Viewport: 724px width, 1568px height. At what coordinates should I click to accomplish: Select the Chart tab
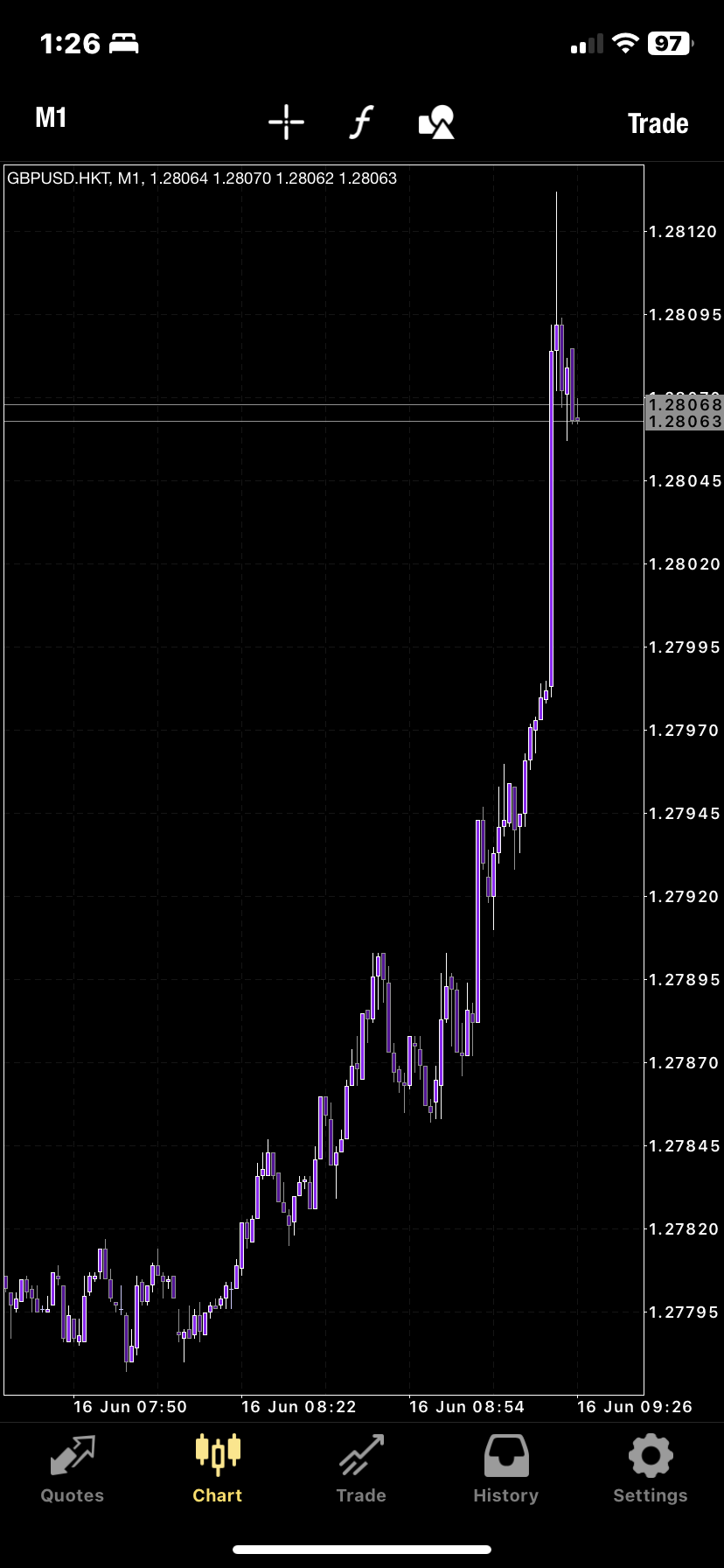(x=217, y=1470)
